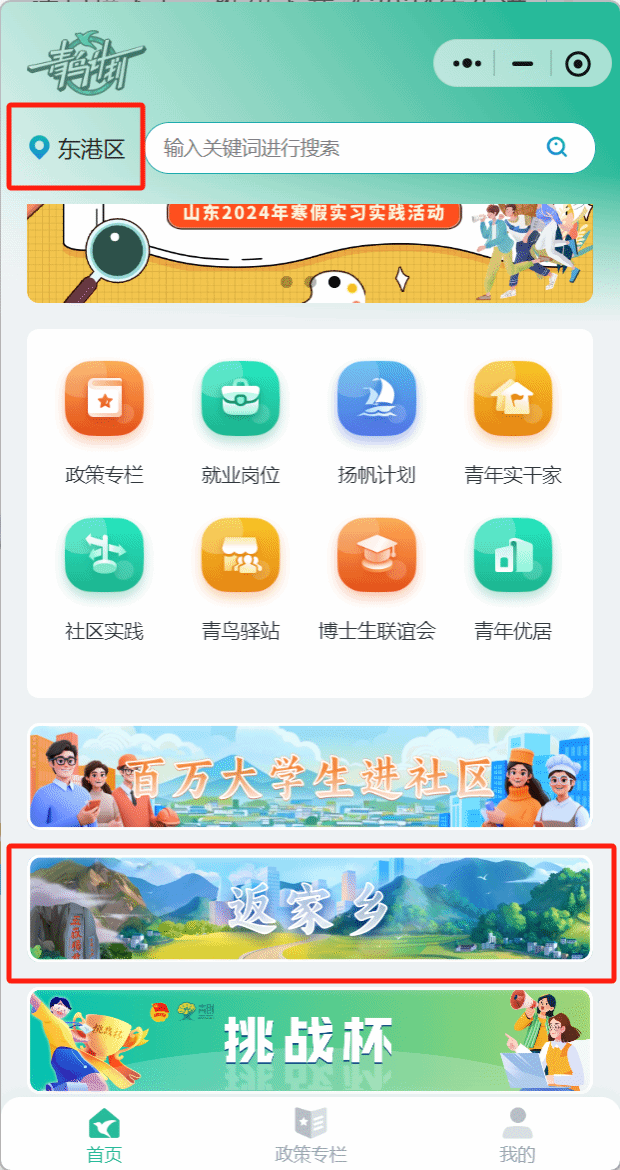Switch to the bottom 政策专栏 tab
Viewport: 620px width, 1170px height.
coord(310,1135)
